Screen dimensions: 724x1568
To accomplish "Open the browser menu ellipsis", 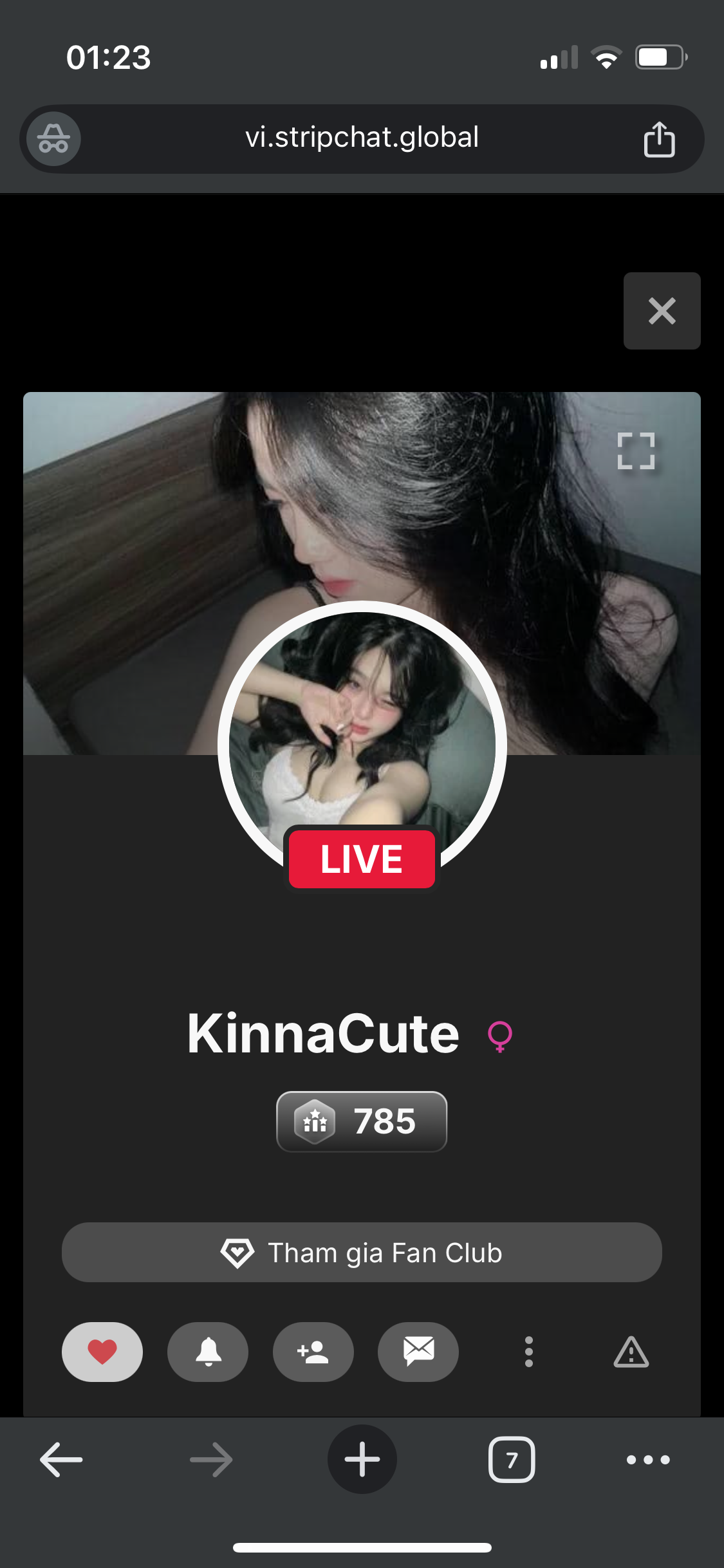I will coord(648,1459).
